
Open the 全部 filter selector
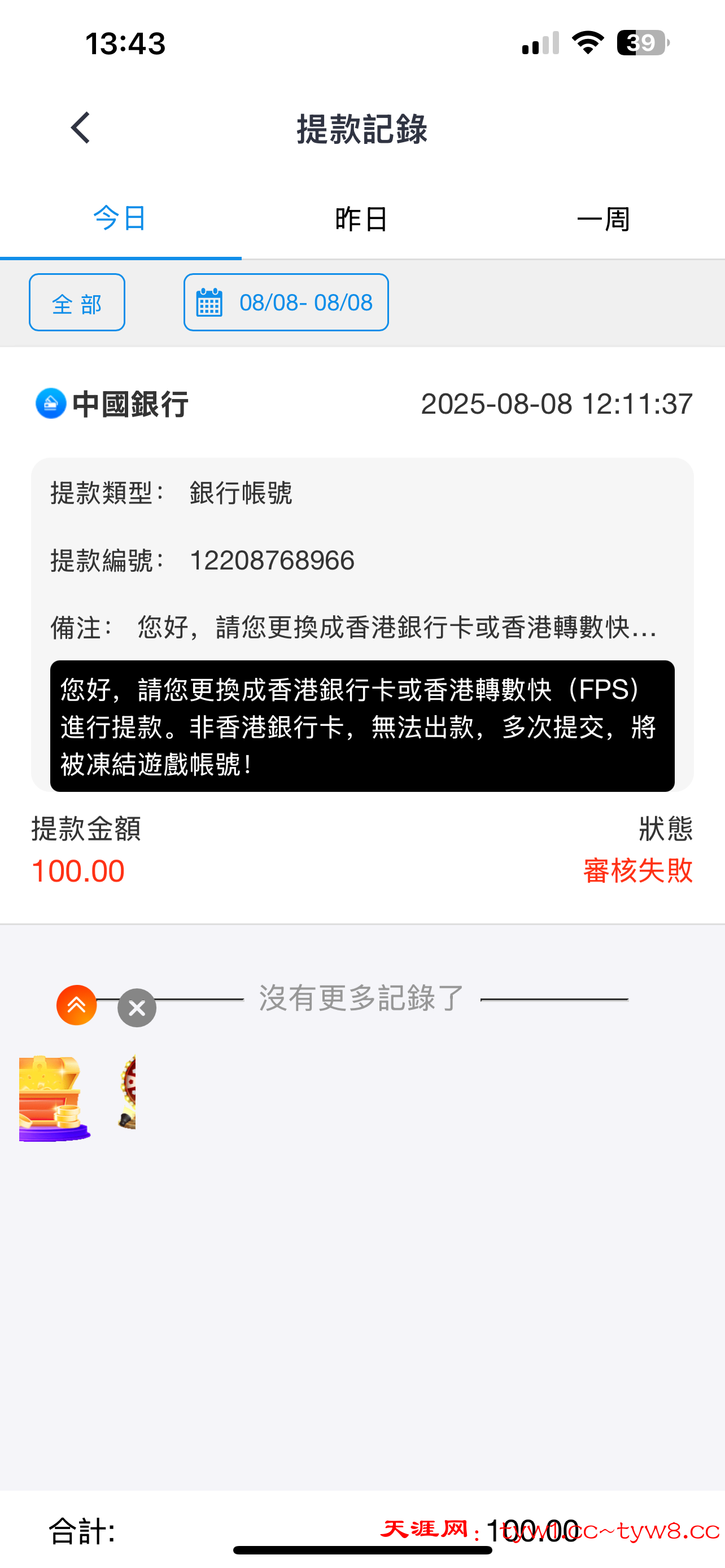click(76, 303)
